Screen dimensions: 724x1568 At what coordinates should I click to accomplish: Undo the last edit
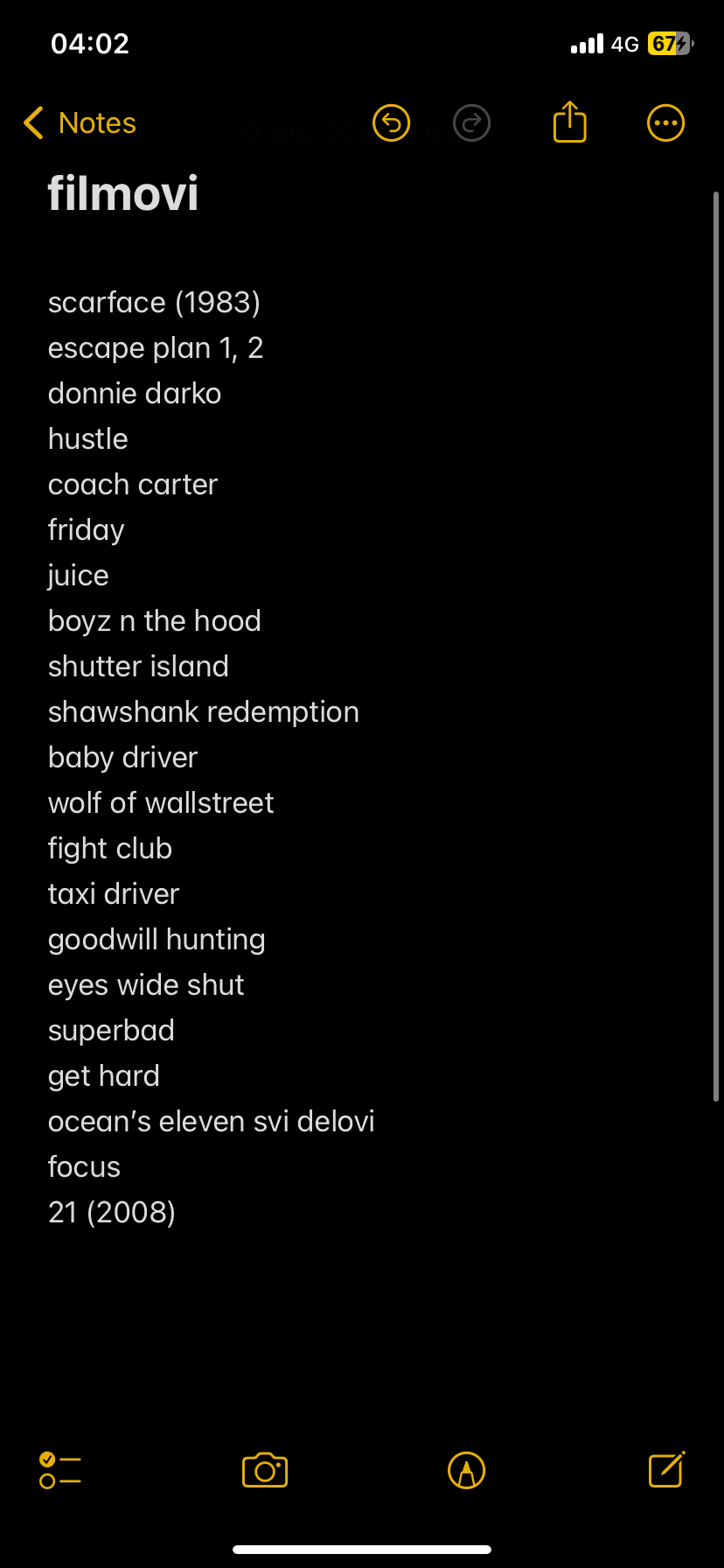click(x=391, y=123)
